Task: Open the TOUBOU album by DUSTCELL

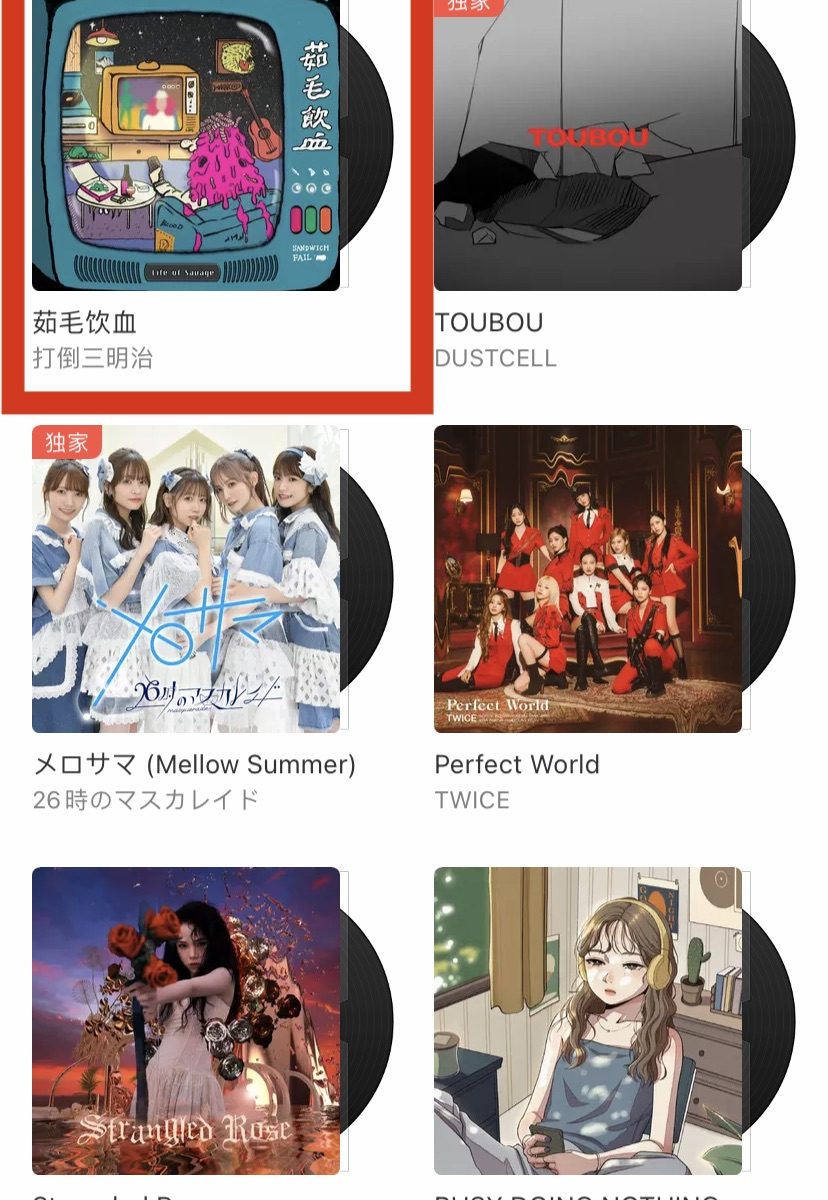Action: pyautogui.click(x=588, y=145)
